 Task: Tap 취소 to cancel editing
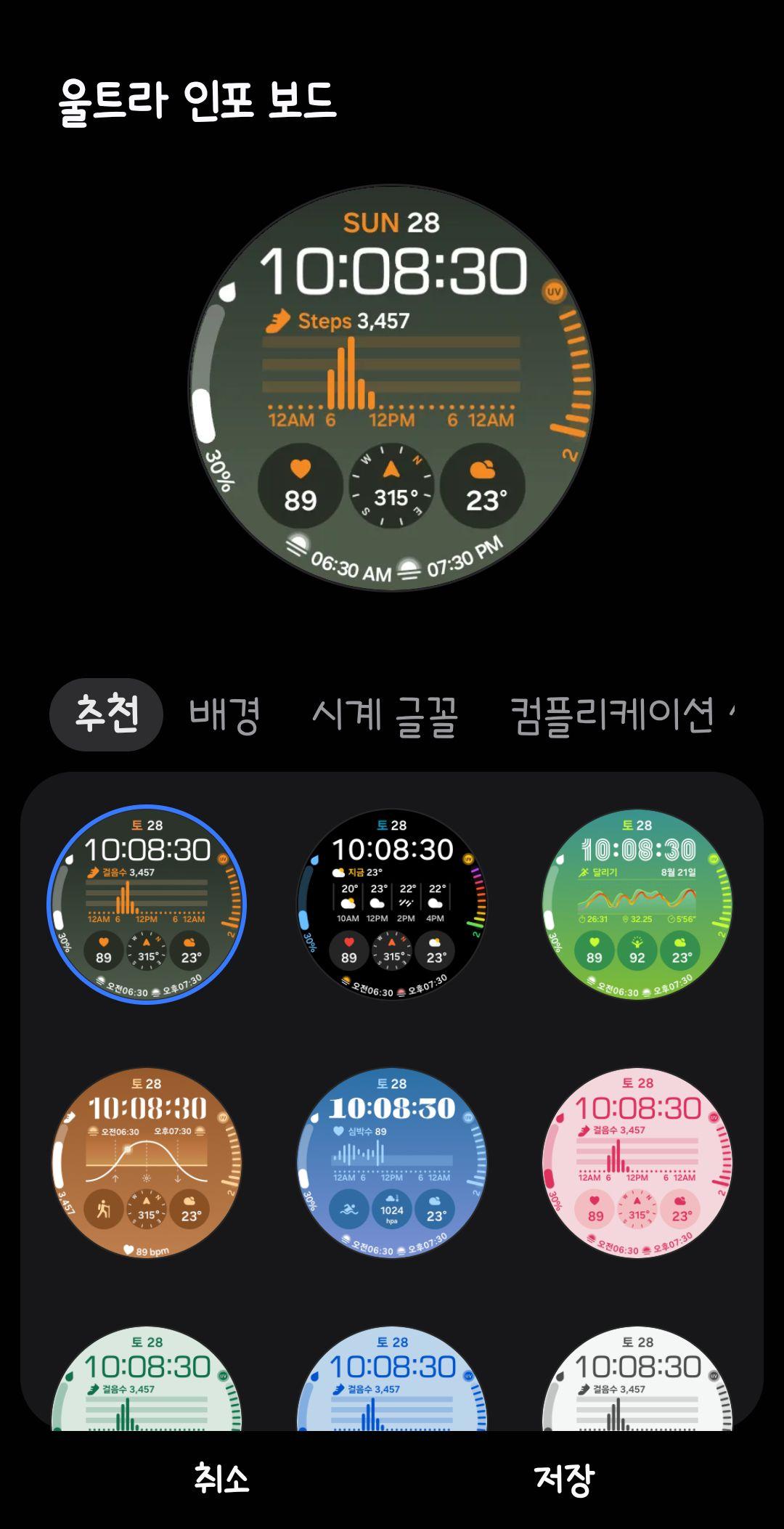[x=221, y=1478]
